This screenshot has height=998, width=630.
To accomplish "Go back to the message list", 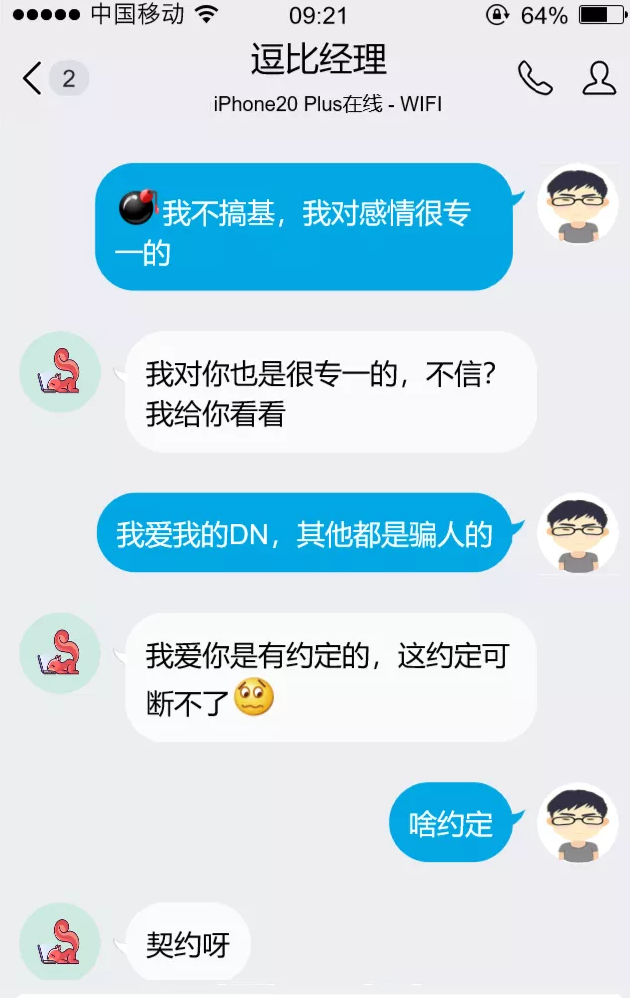I will [35, 78].
